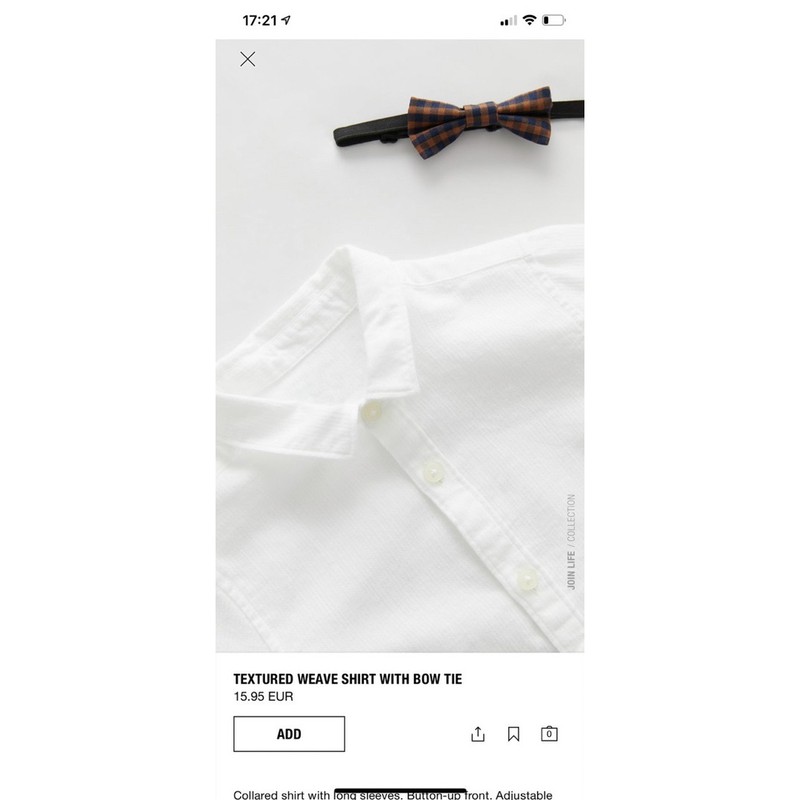800x800 pixels.
Task: Open the shopping bag
Action: (549, 734)
